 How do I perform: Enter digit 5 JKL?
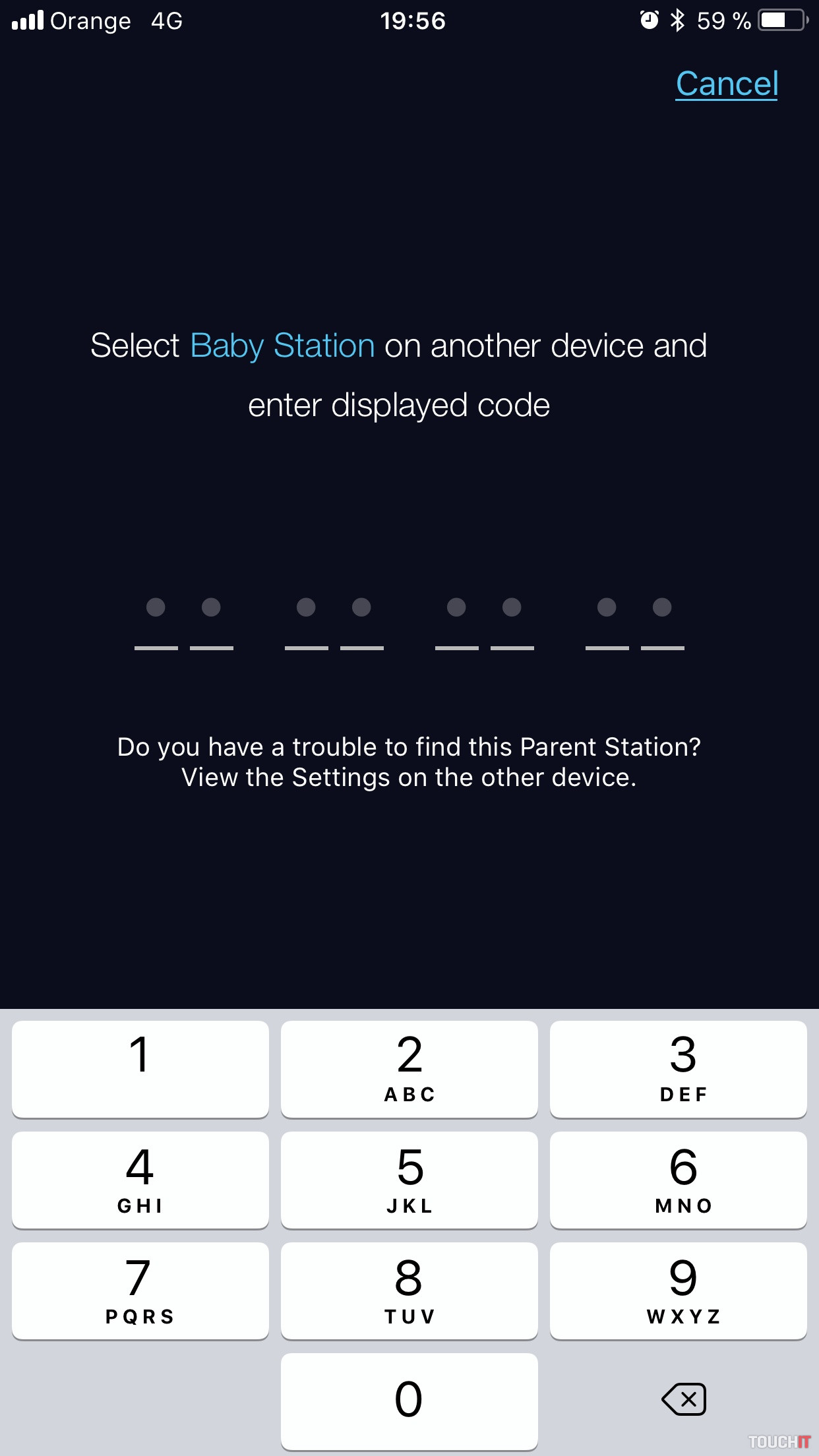409,1180
